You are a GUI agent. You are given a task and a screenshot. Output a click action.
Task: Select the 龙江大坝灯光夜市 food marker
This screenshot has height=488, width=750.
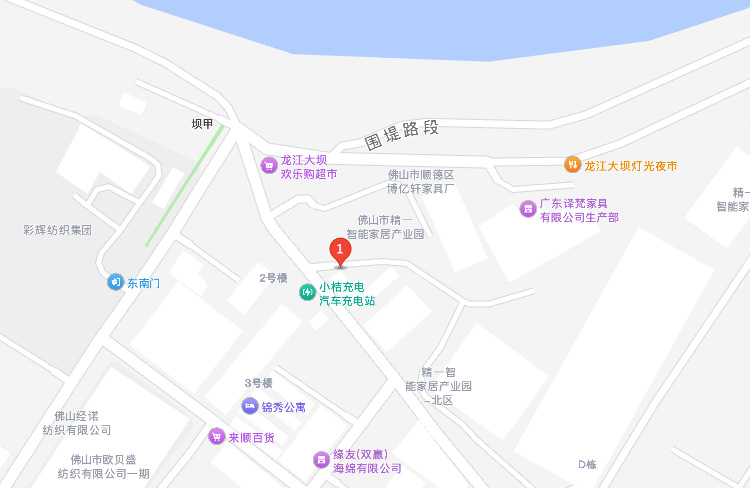coord(572,165)
